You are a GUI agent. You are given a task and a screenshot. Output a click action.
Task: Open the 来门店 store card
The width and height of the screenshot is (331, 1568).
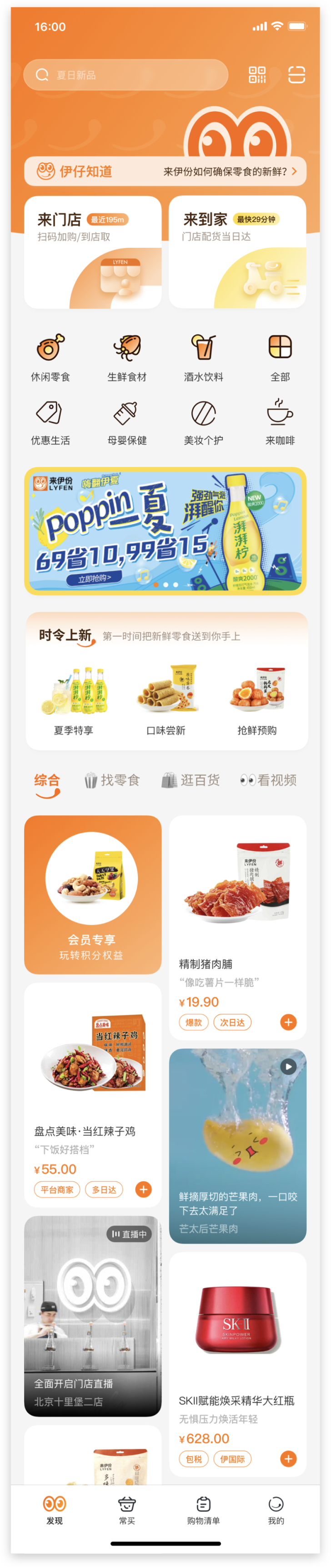(92, 252)
